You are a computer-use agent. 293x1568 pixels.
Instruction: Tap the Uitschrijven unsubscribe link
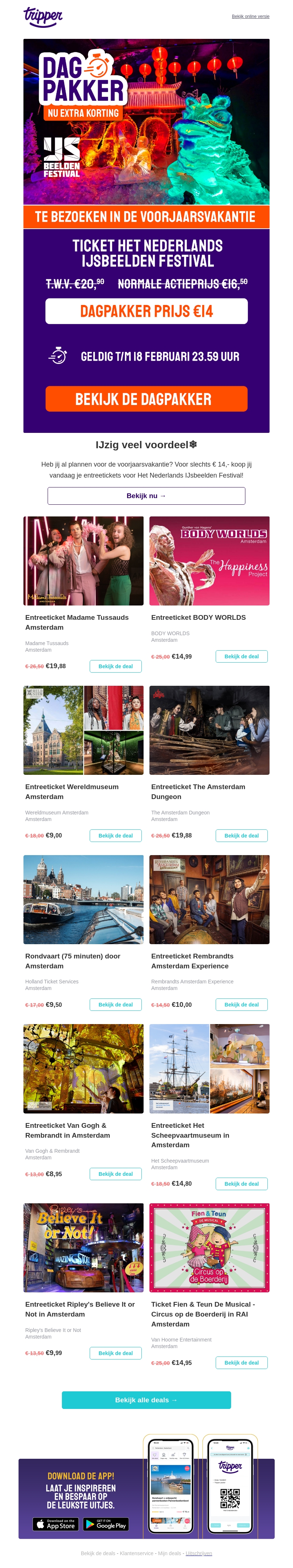(x=199, y=1553)
